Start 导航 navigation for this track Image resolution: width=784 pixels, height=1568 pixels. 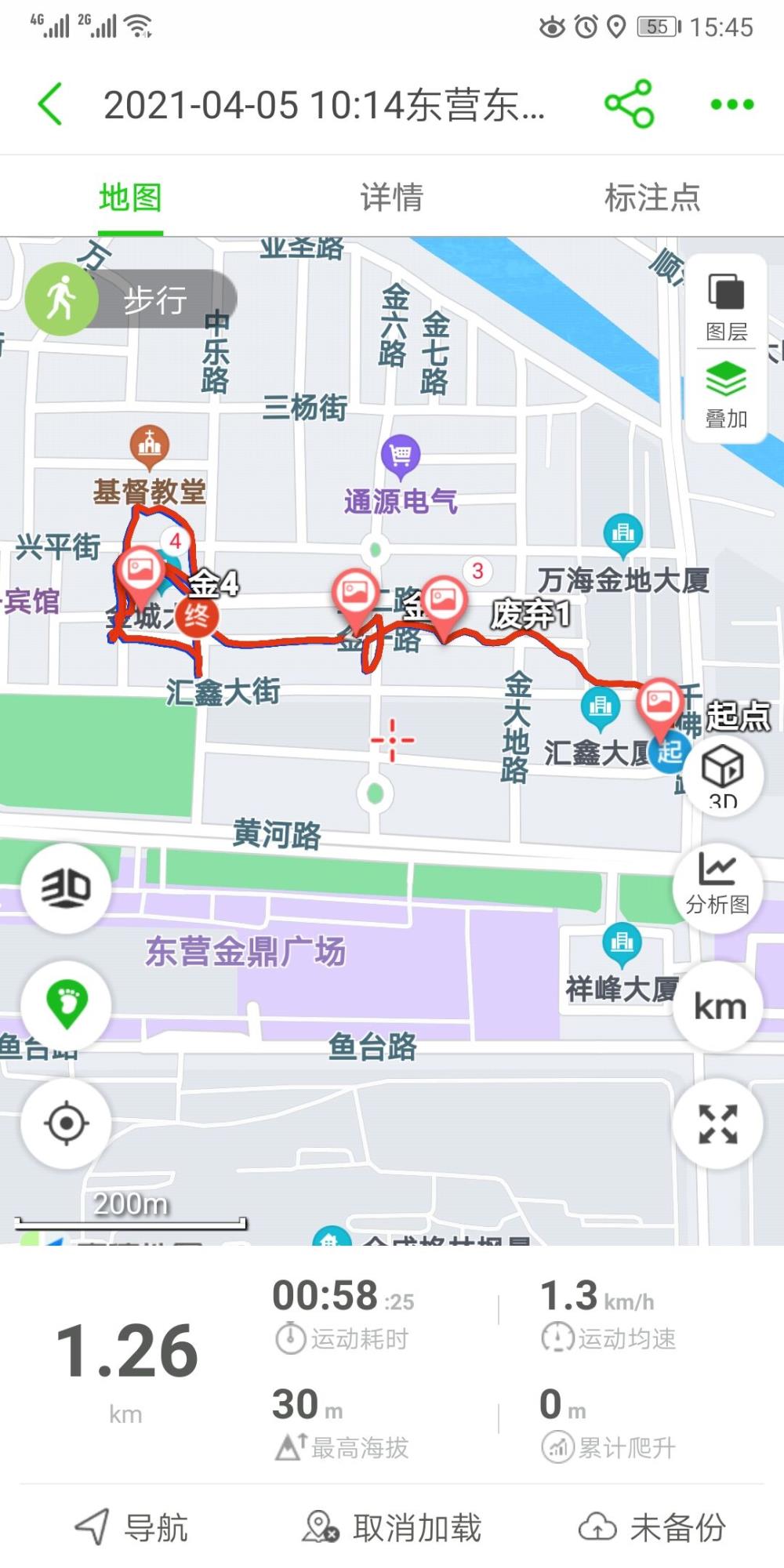point(131,1528)
